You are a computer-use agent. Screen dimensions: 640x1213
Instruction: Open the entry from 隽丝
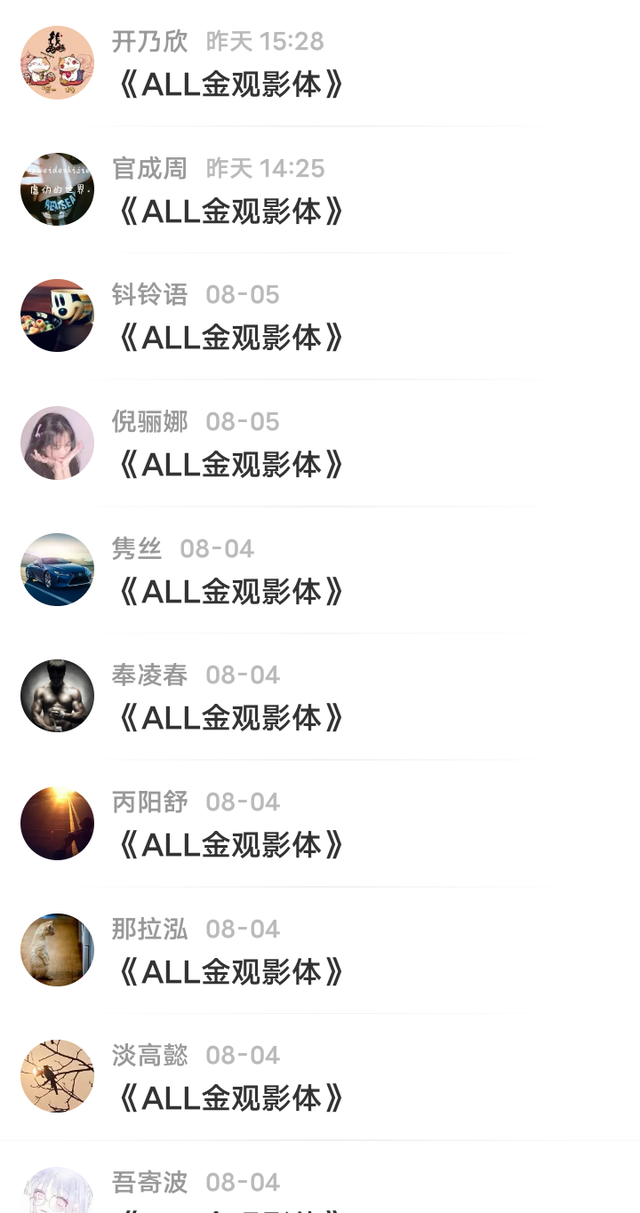(x=320, y=570)
